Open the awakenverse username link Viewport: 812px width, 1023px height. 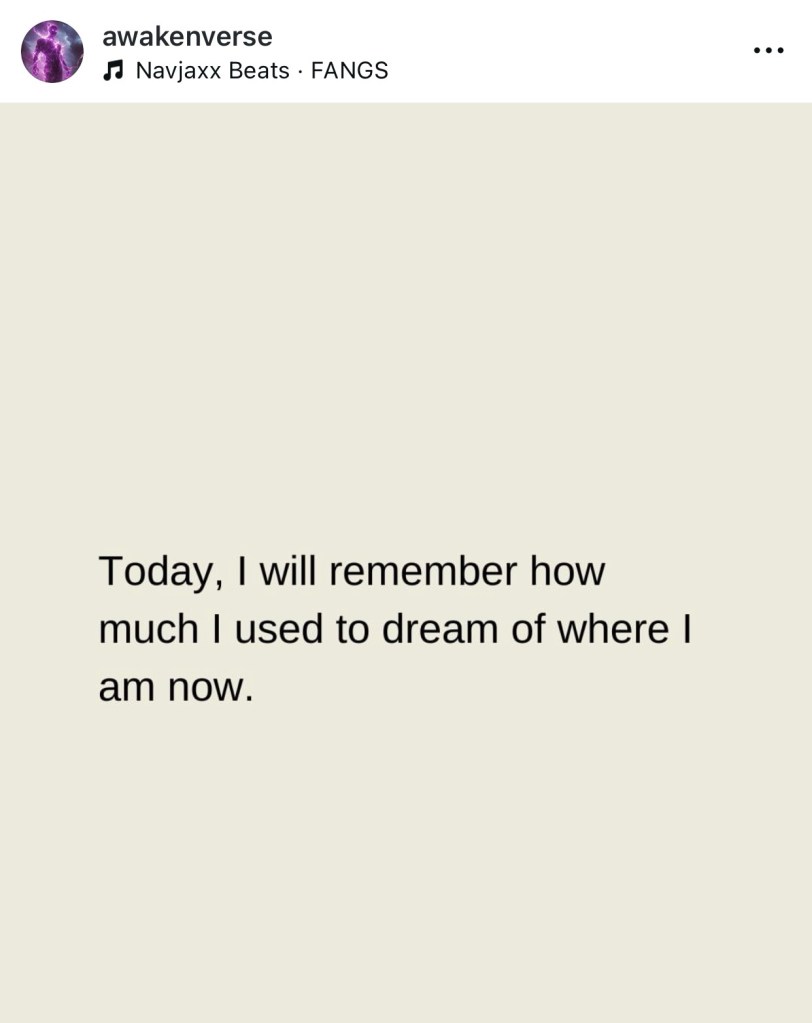tap(187, 37)
